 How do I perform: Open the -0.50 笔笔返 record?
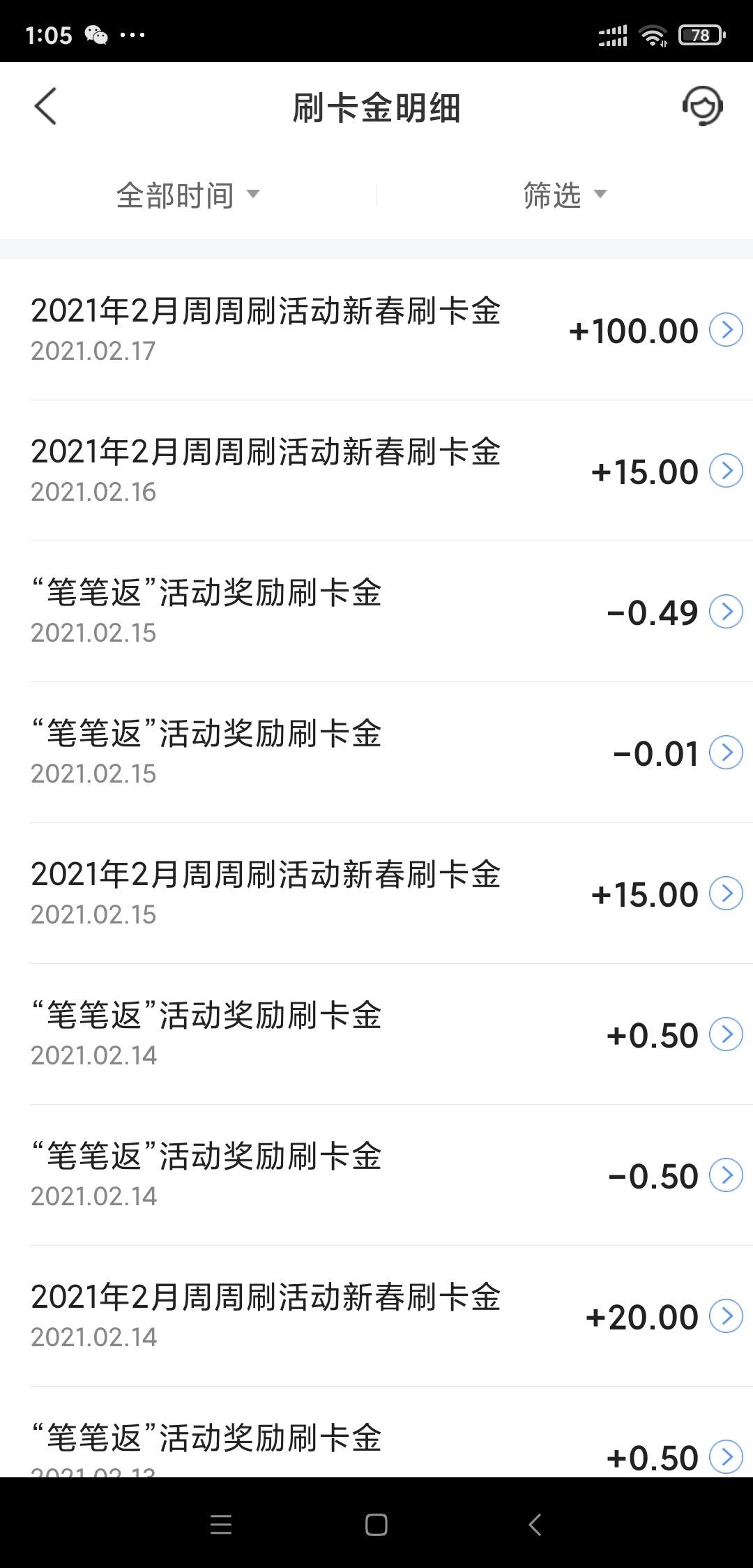(x=376, y=1175)
